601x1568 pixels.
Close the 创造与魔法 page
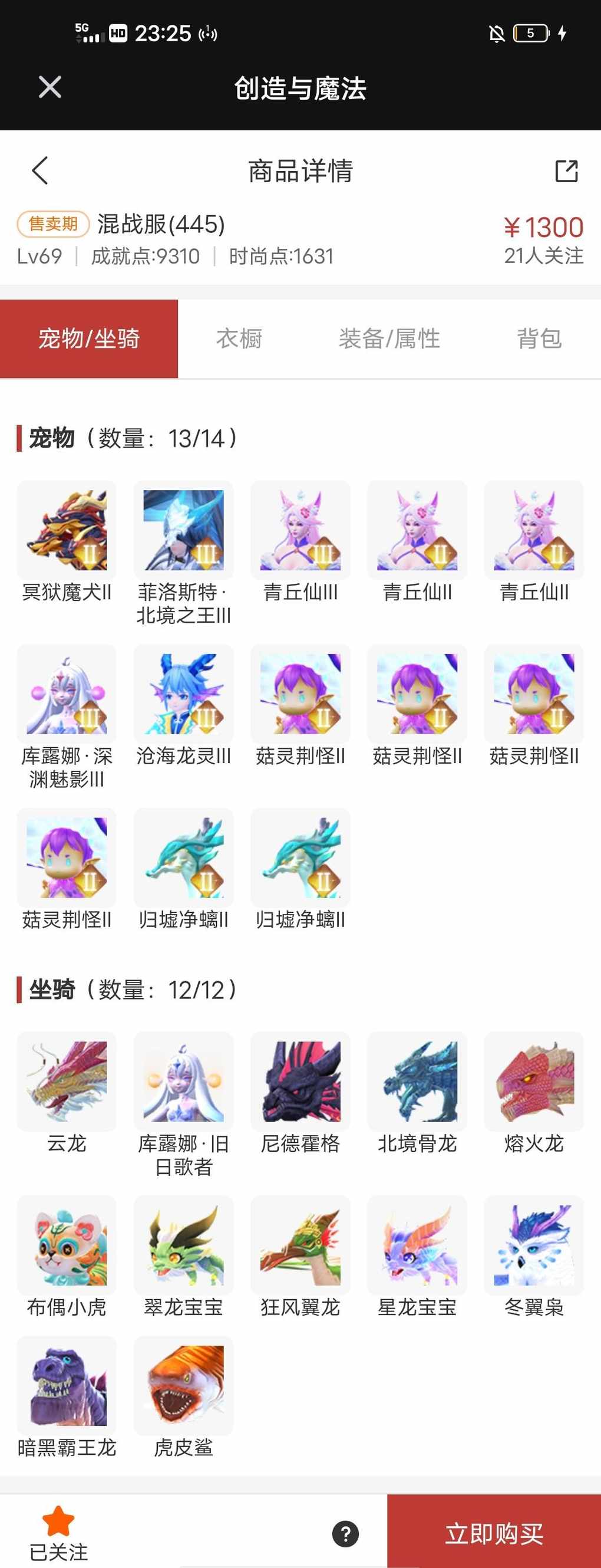point(50,87)
